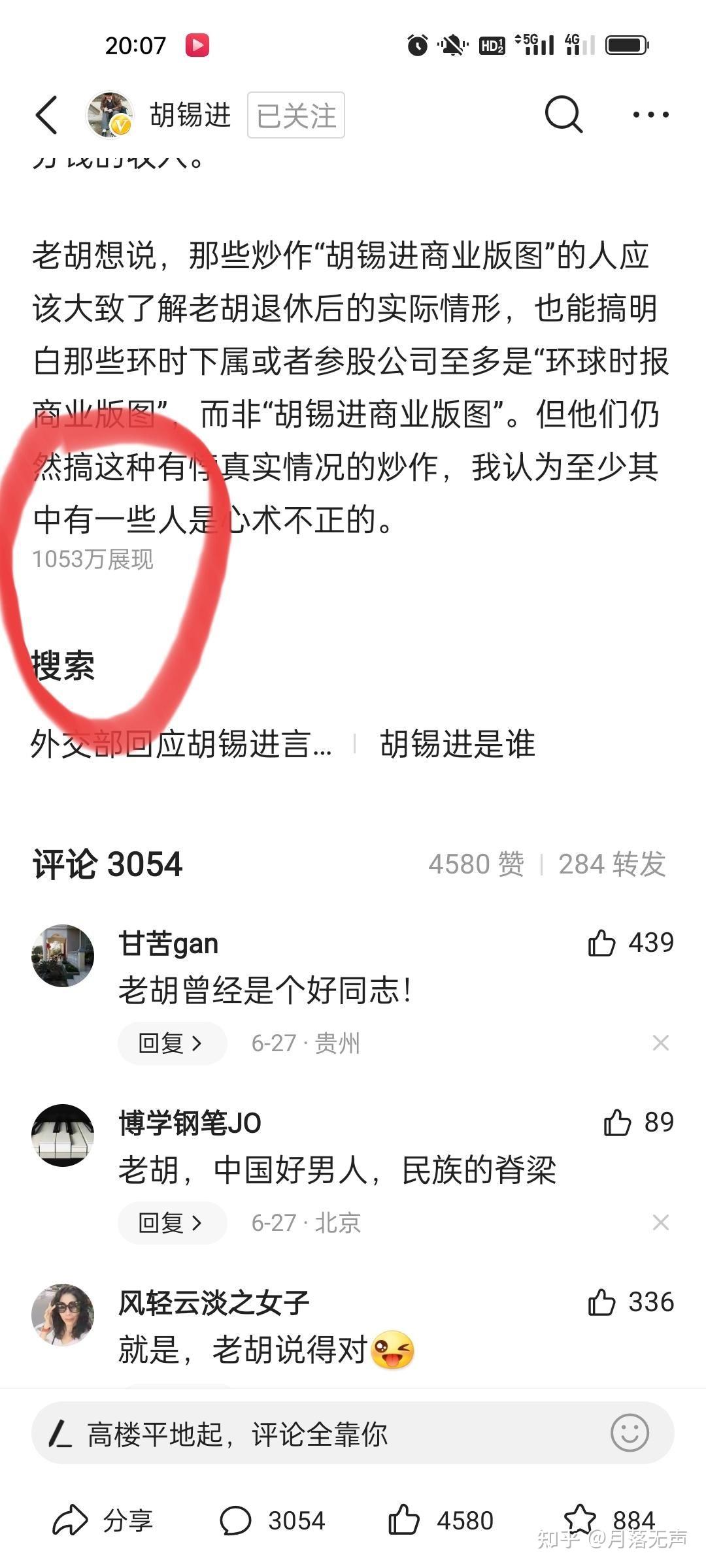Image resolution: width=706 pixels, height=1568 pixels.
Task: Reply to 博学钢笔JO's comment
Action: [x=172, y=1222]
